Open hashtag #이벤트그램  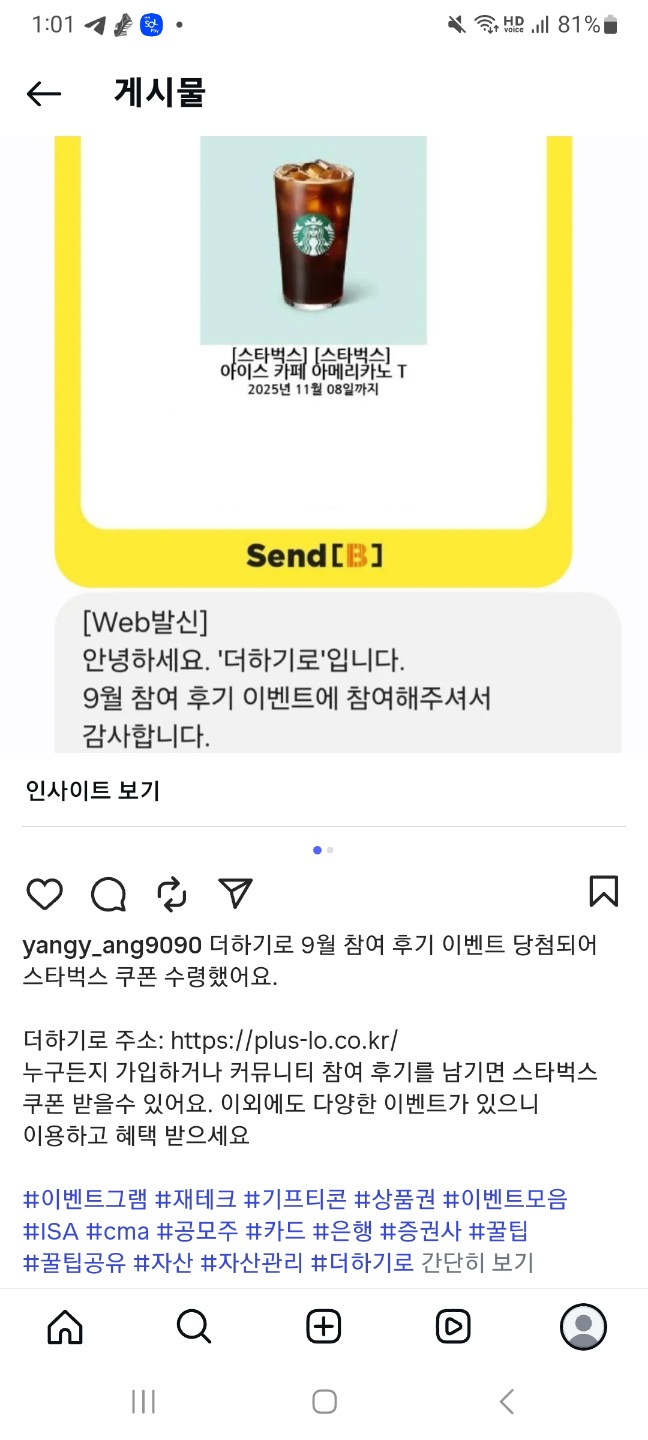coord(85,1198)
